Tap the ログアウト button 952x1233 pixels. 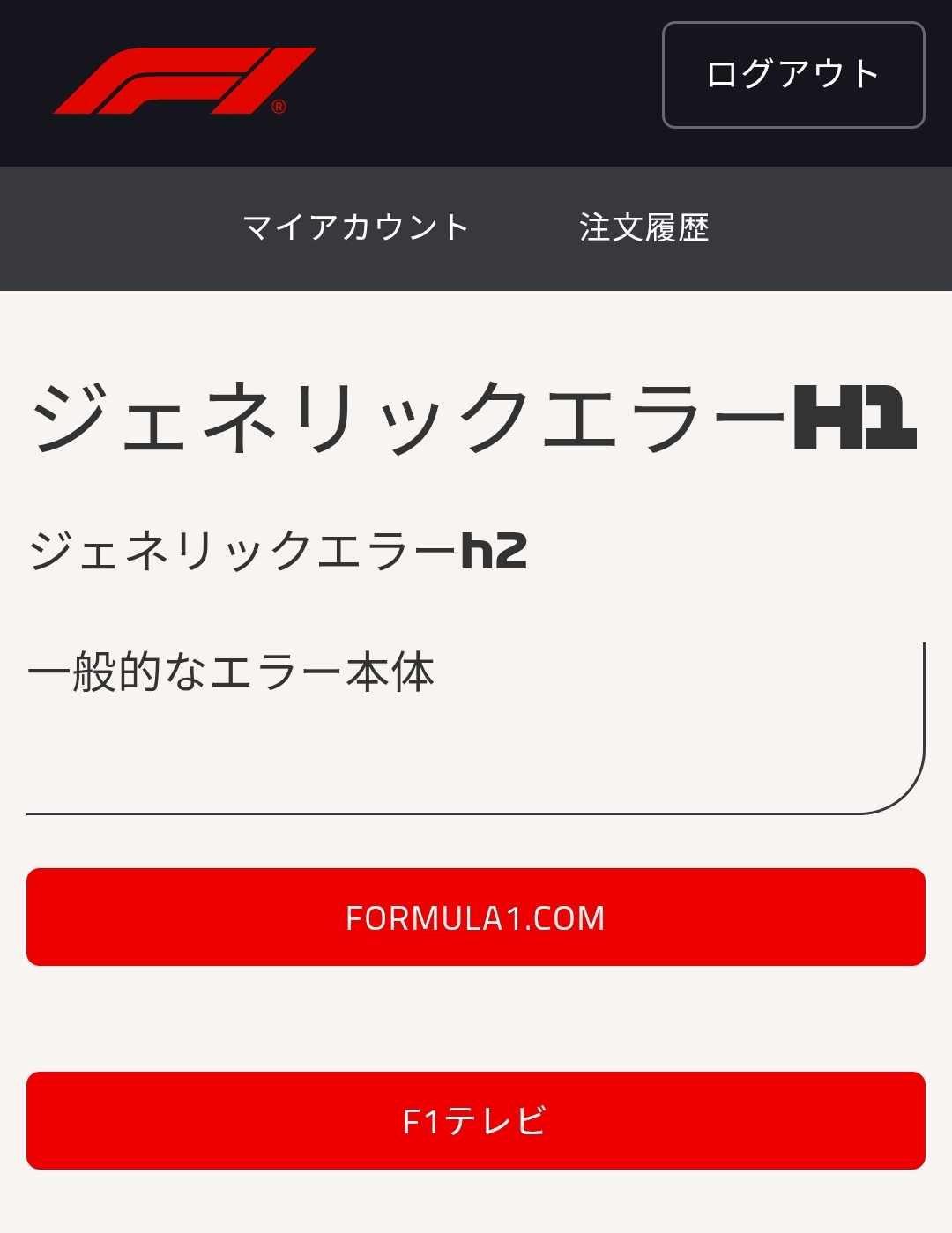(x=792, y=75)
